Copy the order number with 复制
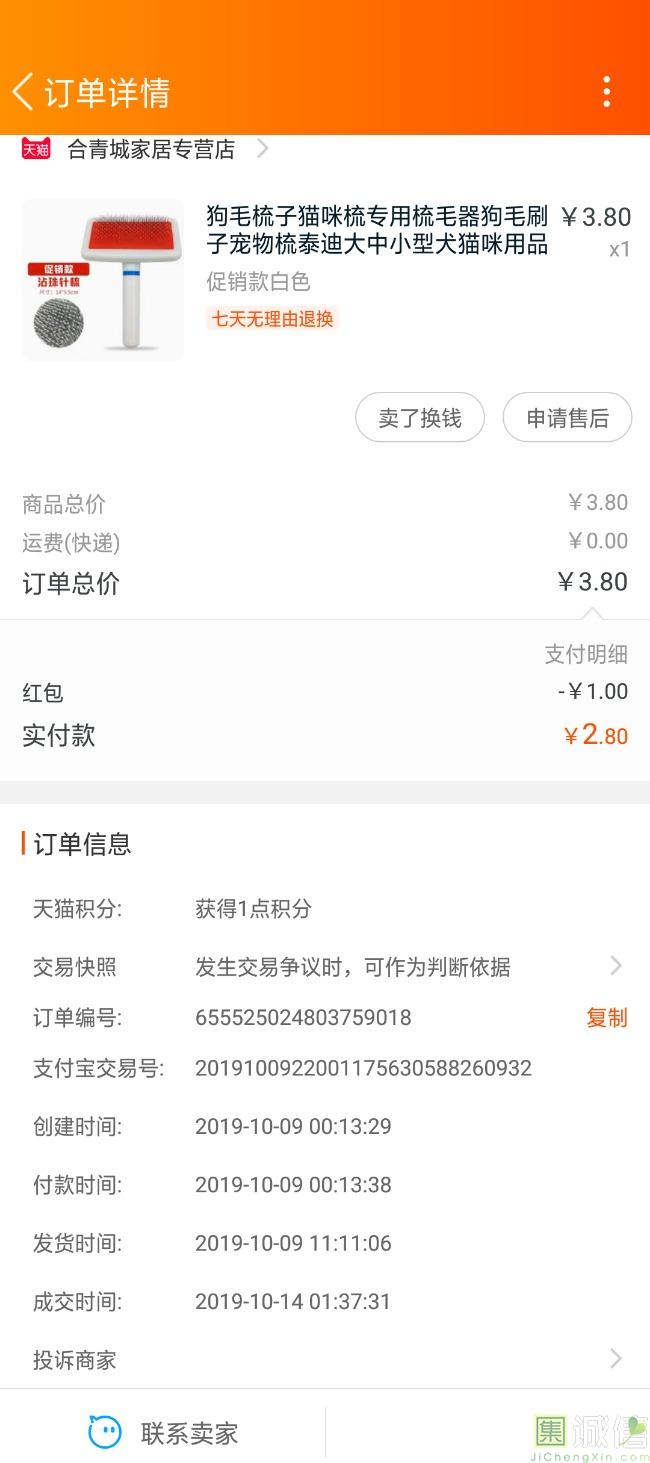Image resolution: width=650 pixels, height=1463 pixels. pyautogui.click(x=606, y=1018)
